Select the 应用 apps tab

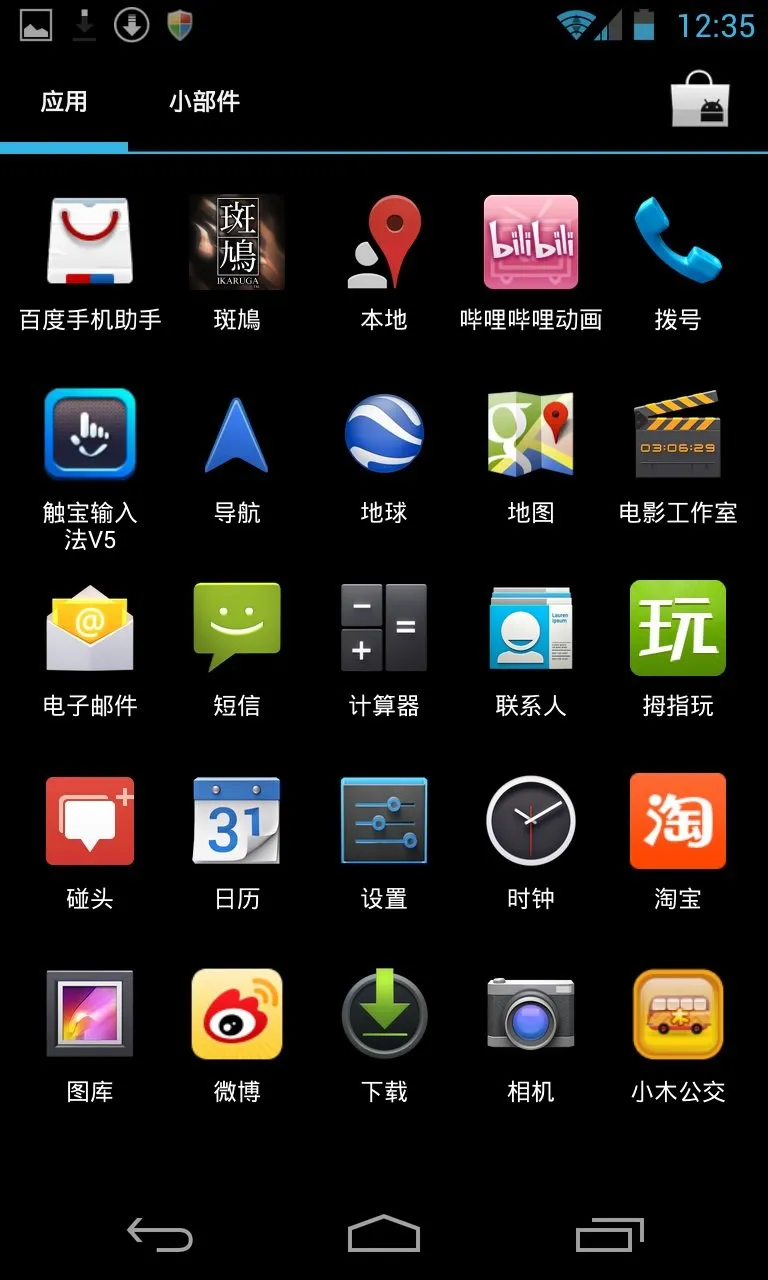(x=64, y=102)
